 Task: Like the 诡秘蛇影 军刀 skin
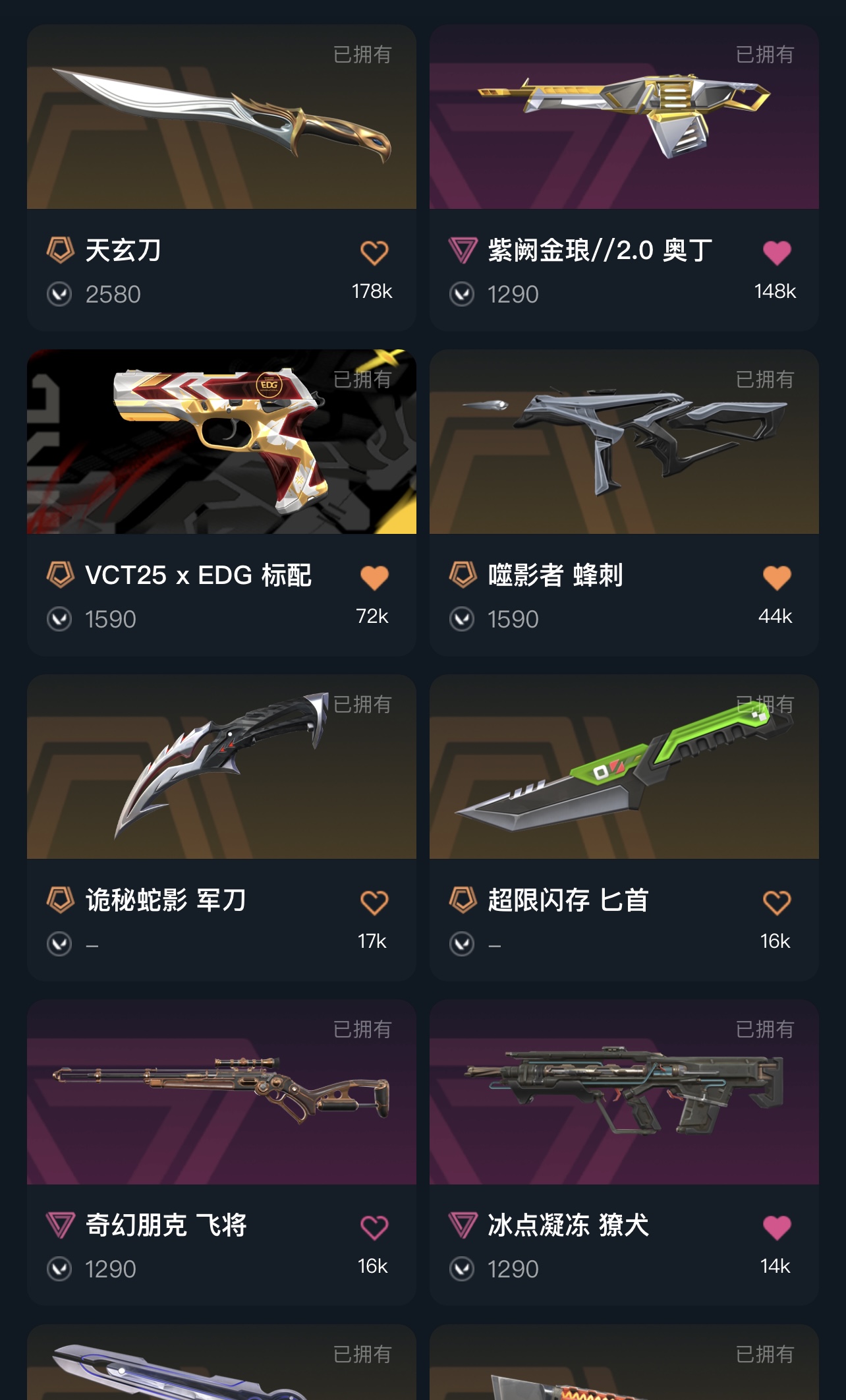374,903
